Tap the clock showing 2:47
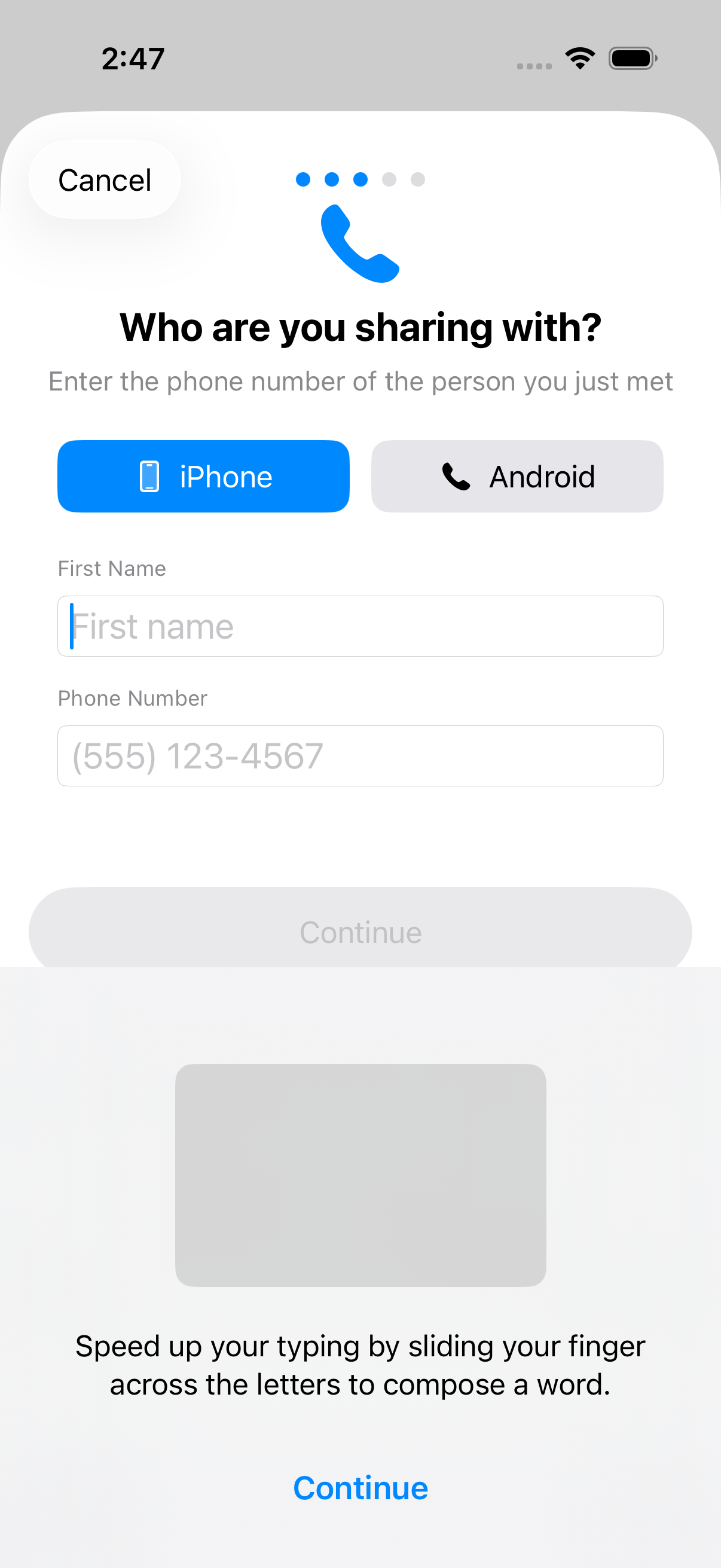 click(132, 57)
